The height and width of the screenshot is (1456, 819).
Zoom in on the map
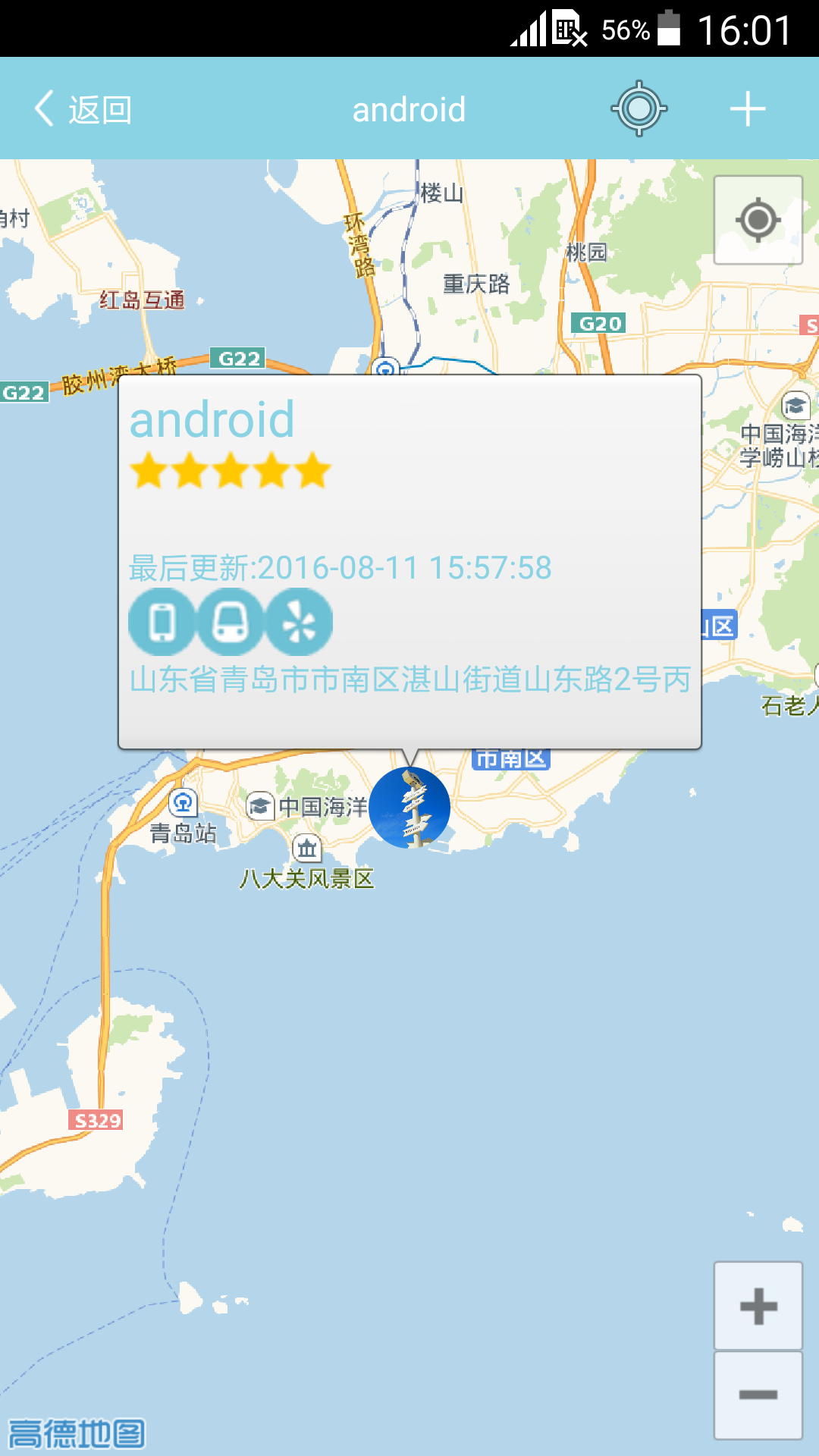click(758, 1306)
